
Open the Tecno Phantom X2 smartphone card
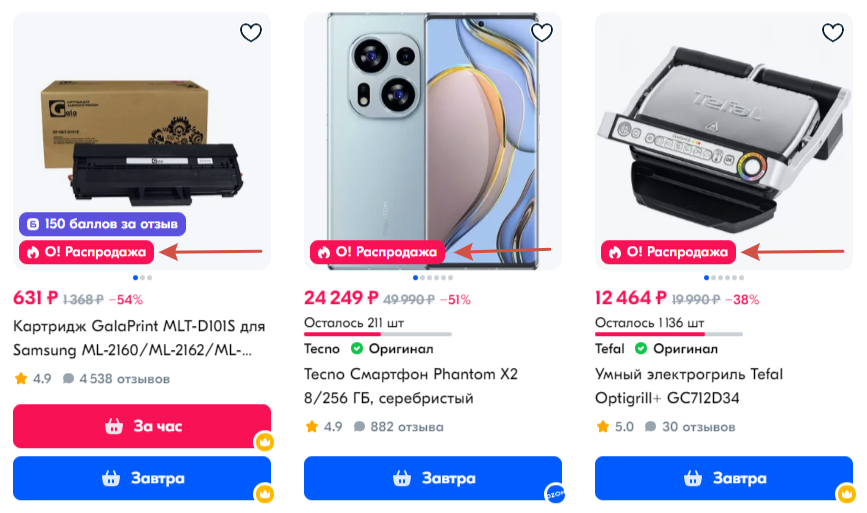(x=410, y=385)
